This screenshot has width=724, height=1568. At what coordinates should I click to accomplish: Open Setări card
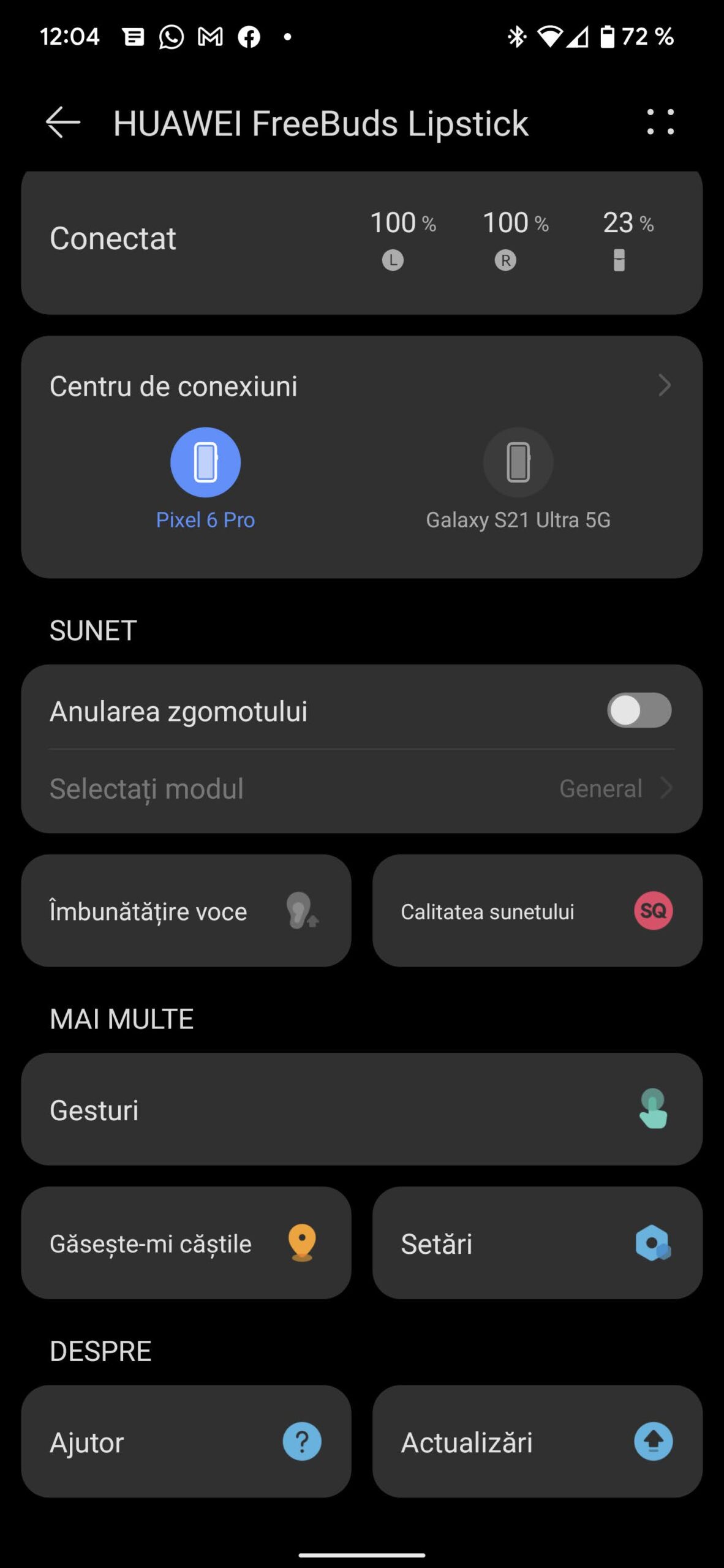537,1243
